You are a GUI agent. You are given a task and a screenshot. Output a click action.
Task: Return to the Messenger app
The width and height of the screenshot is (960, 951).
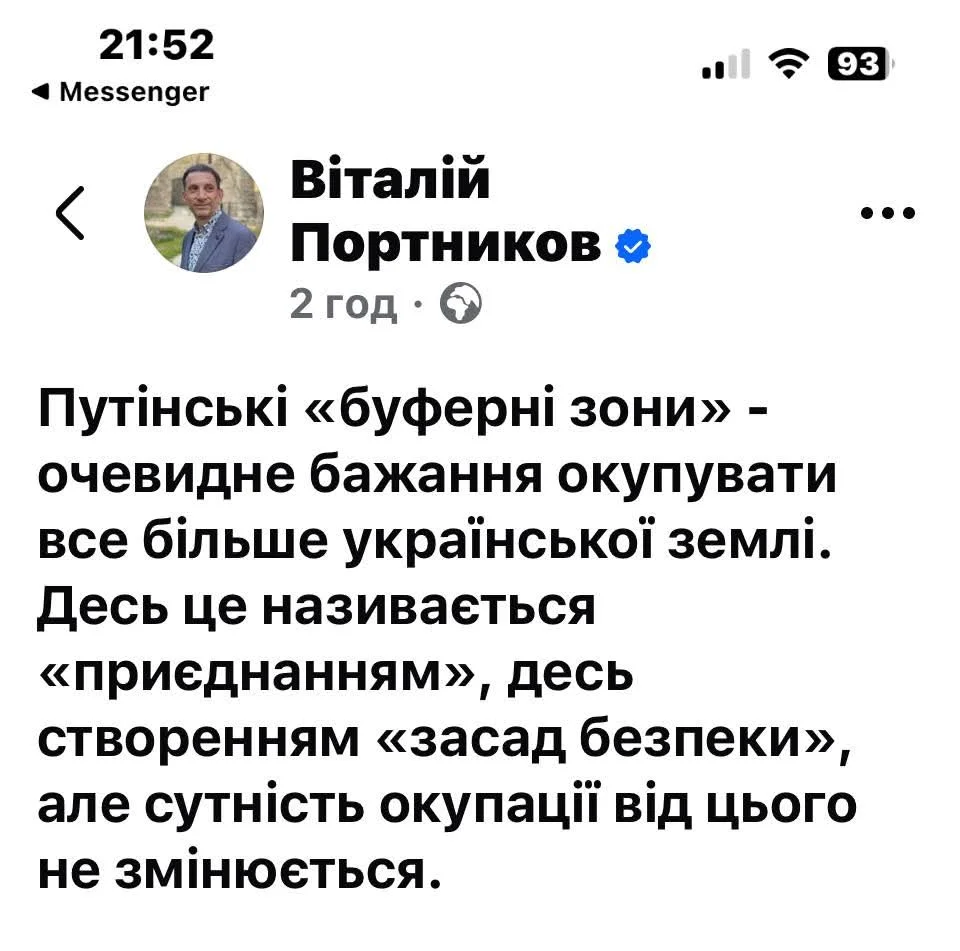[120, 93]
